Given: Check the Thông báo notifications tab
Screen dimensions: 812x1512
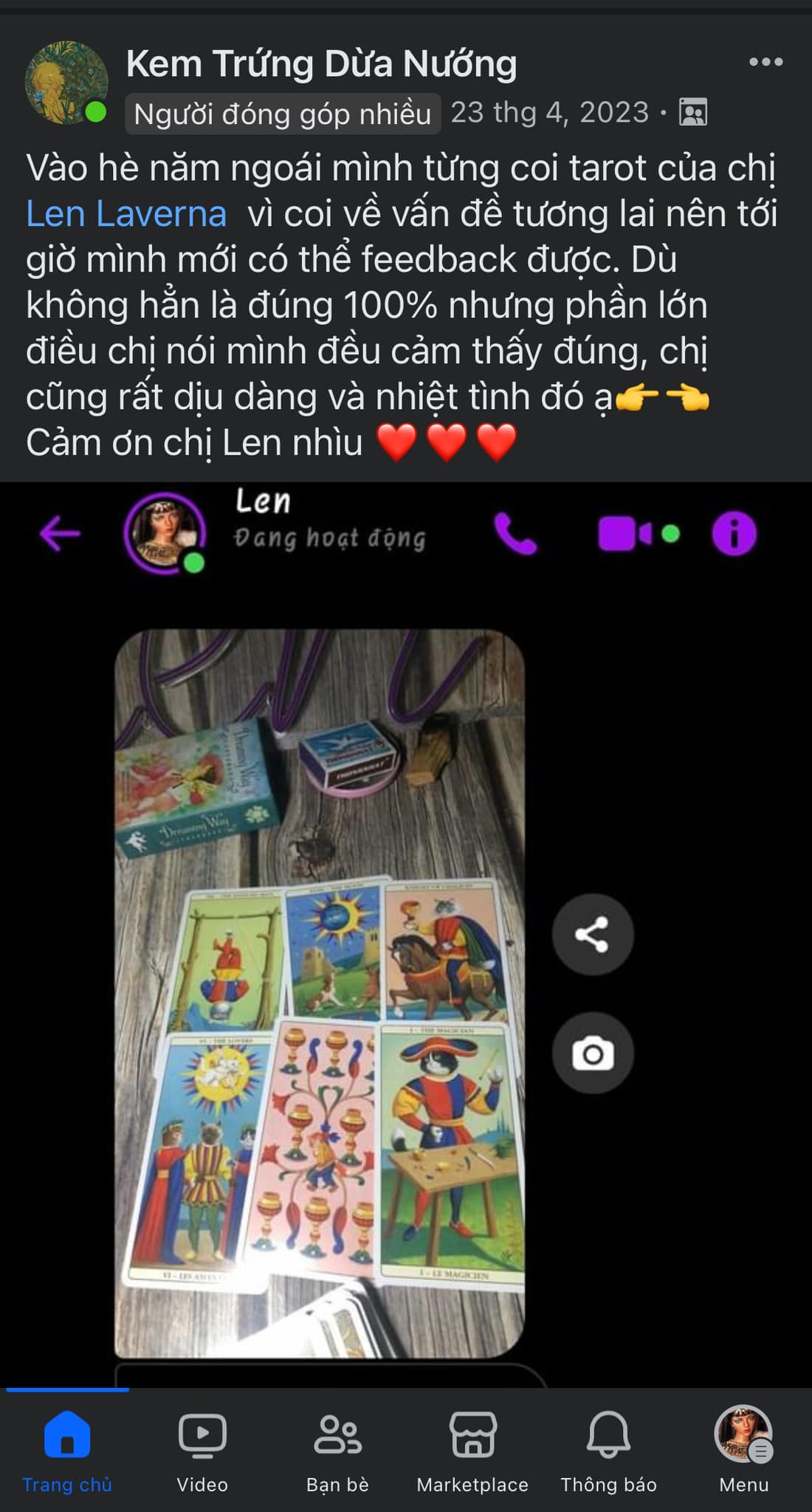Looking at the screenshot, I should [608, 1451].
